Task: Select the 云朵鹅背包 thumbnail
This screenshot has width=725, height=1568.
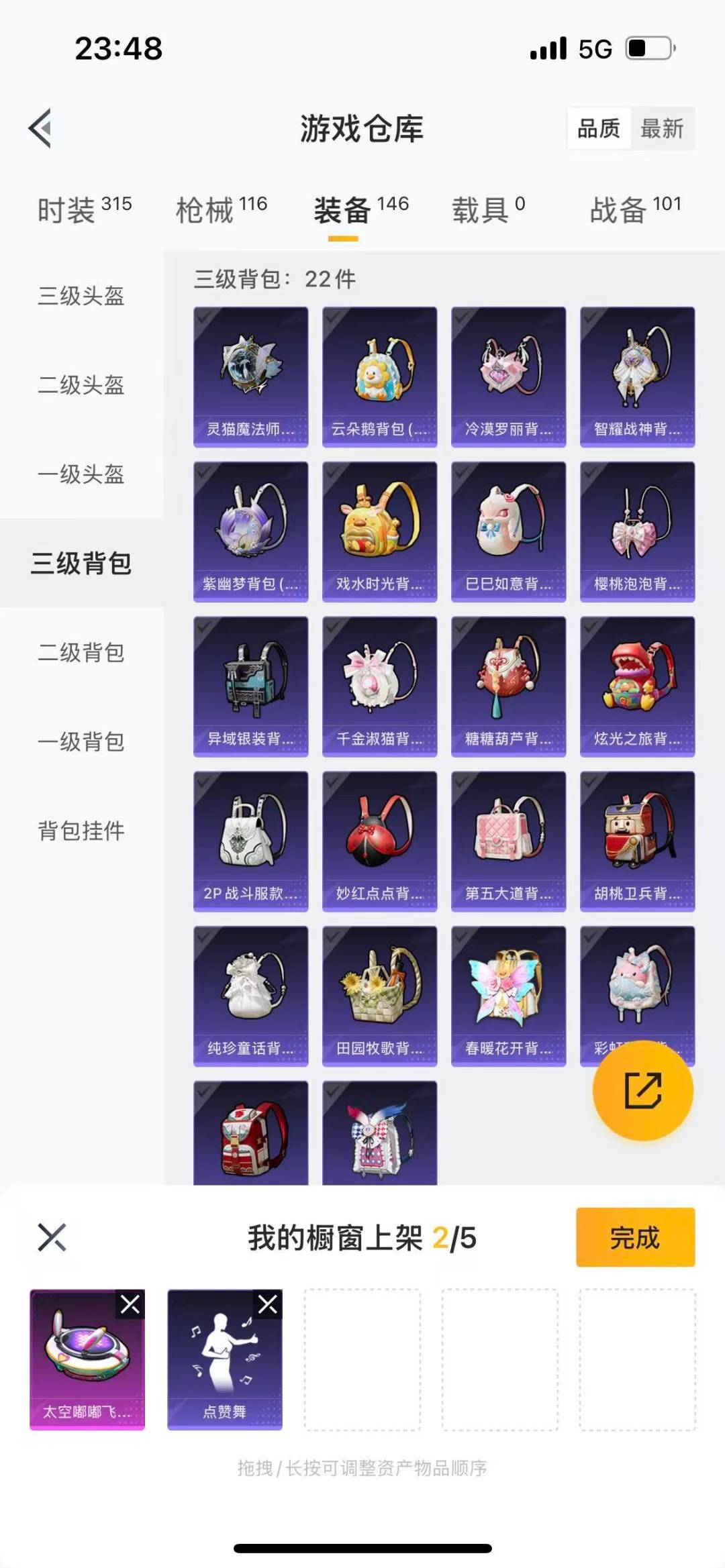Action: [379, 376]
